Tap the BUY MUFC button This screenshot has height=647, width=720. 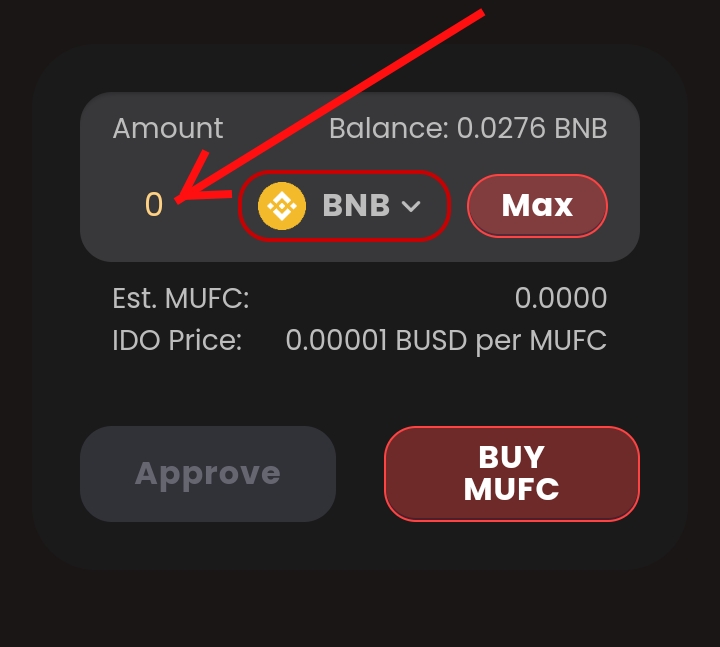point(511,474)
